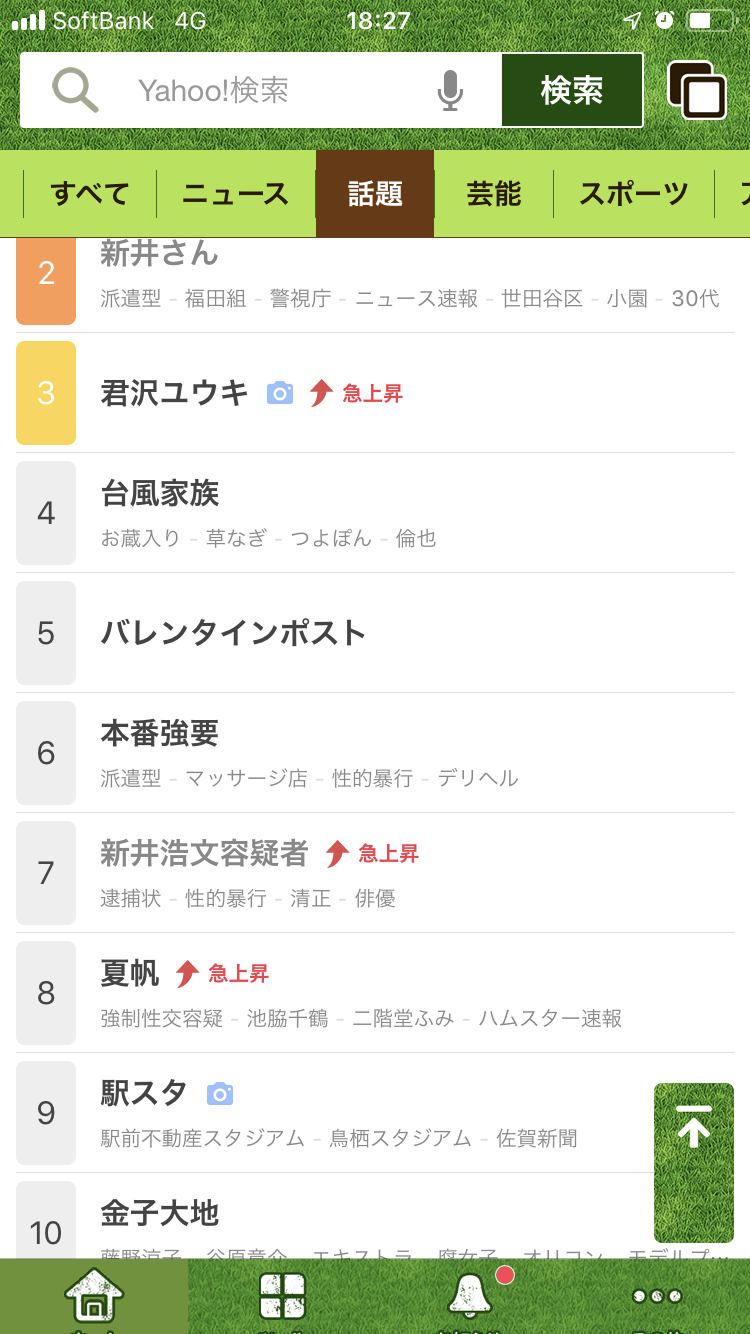Go to the home tab in bottom bar
Image resolution: width=750 pixels, height=1334 pixels.
click(x=94, y=1297)
